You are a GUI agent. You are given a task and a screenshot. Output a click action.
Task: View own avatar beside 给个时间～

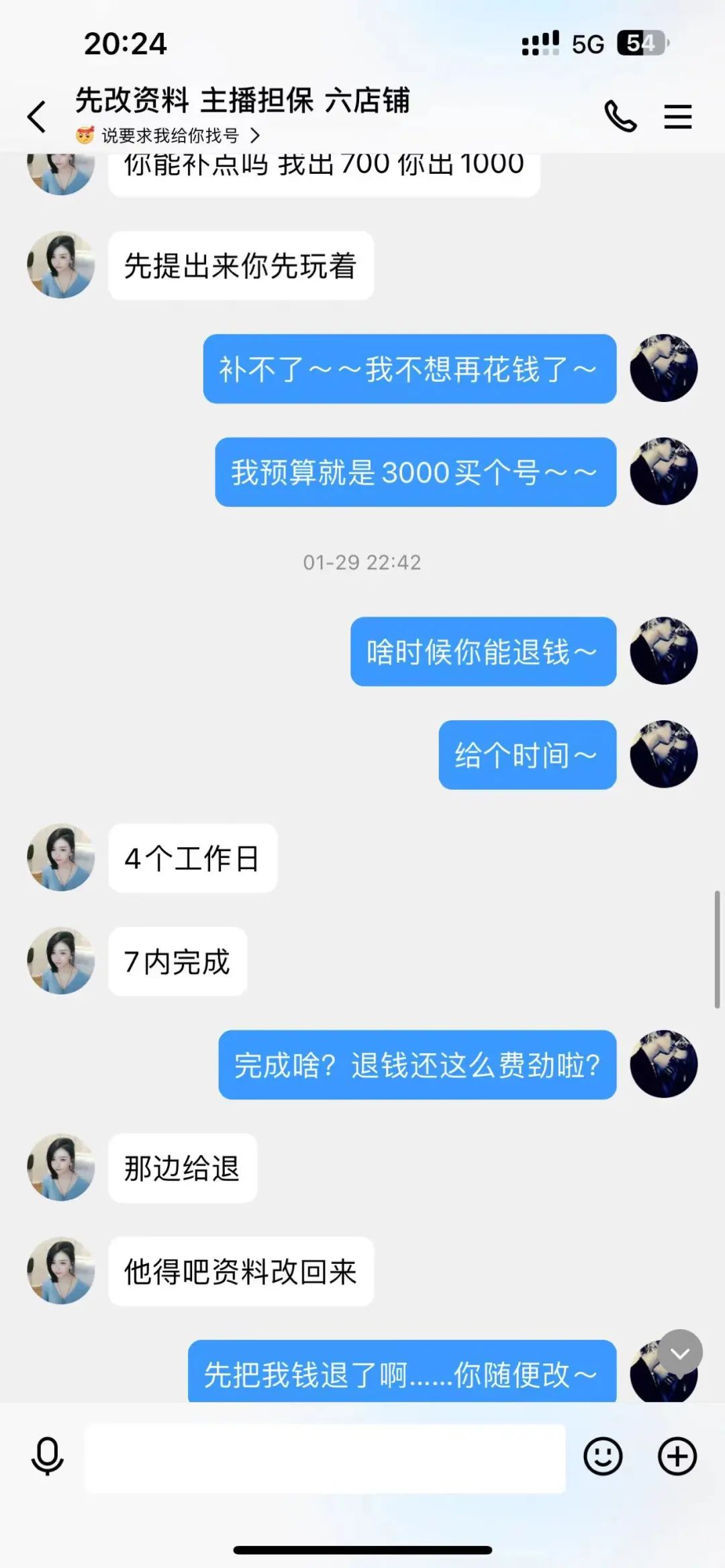663,754
